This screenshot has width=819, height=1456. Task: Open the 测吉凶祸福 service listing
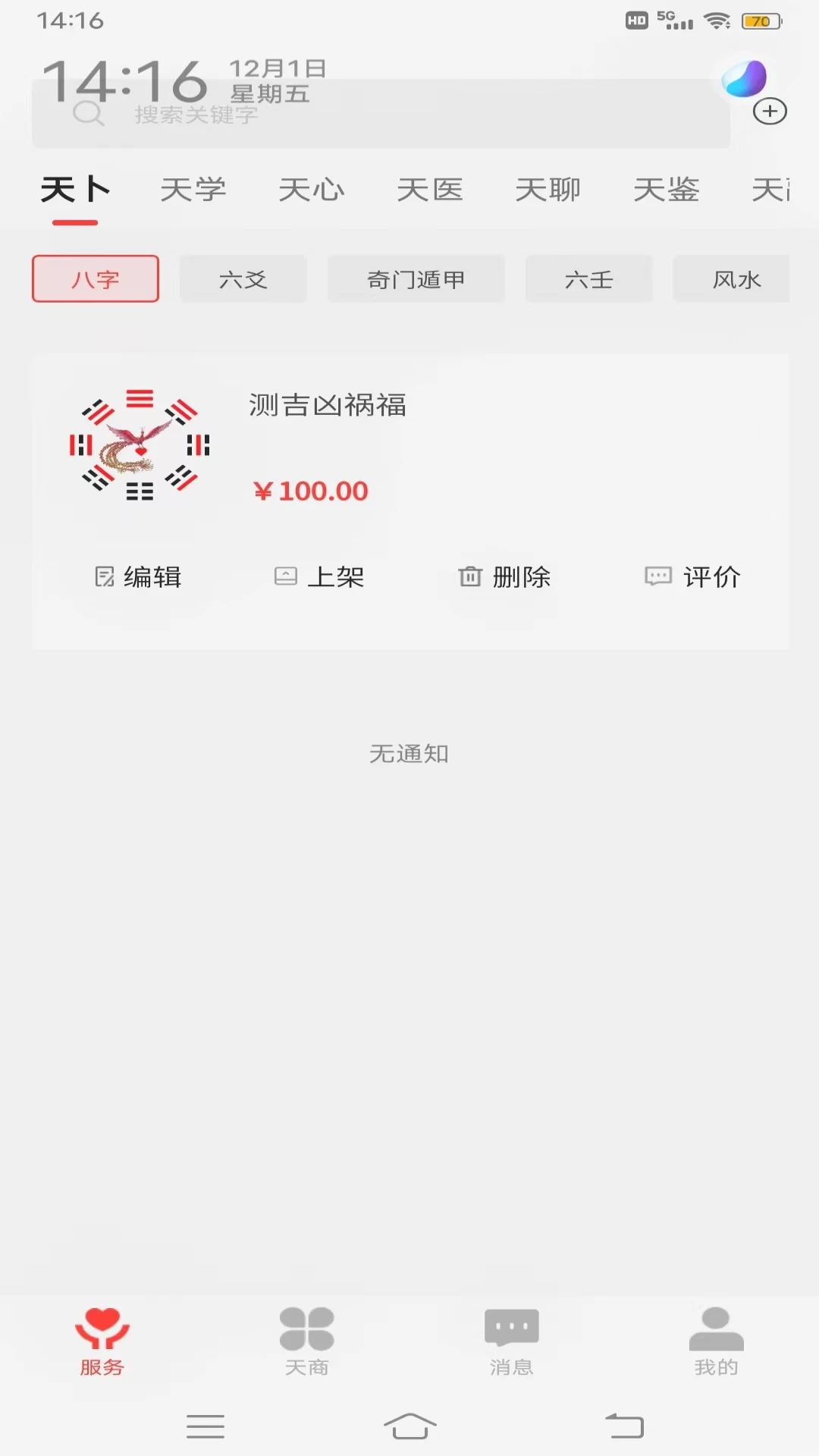[326, 406]
